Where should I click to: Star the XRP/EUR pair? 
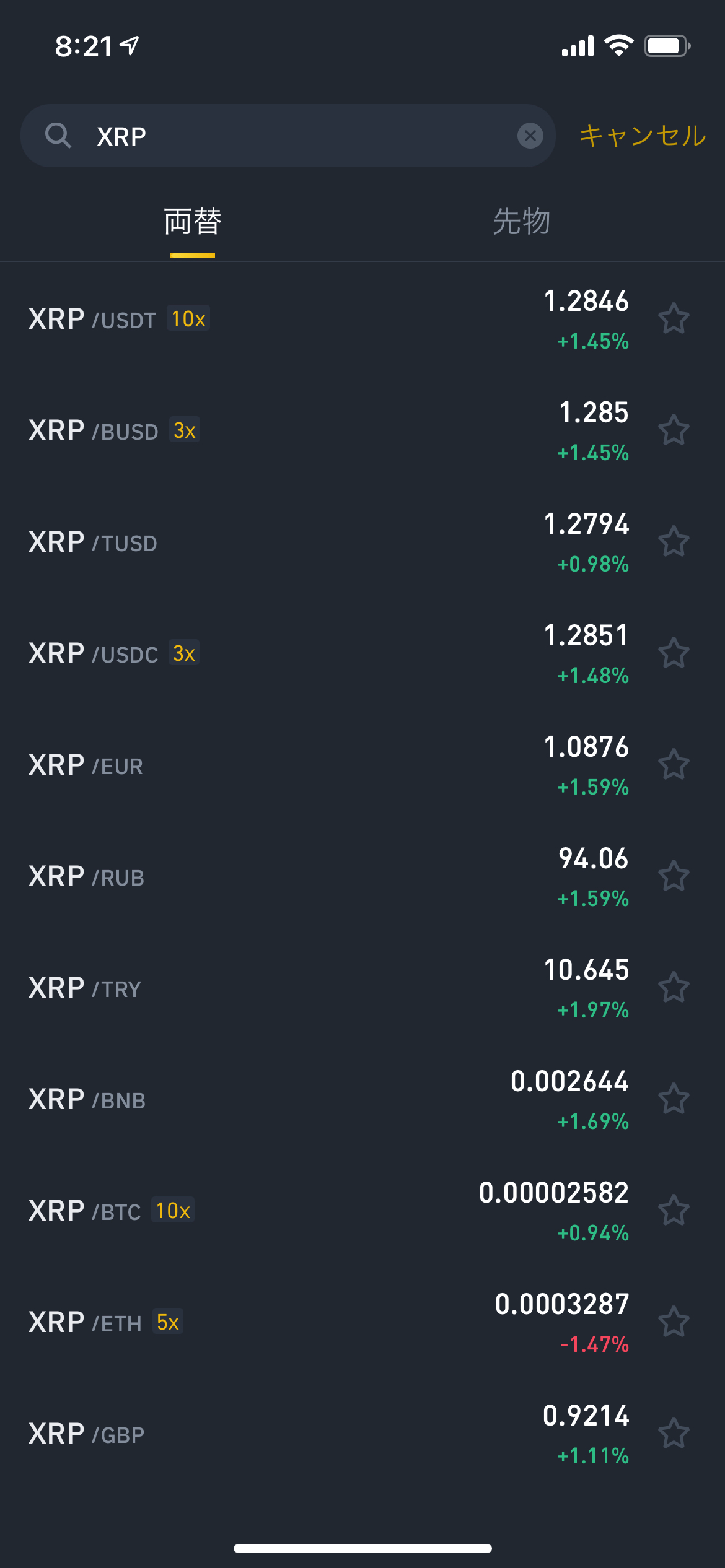[674, 765]
